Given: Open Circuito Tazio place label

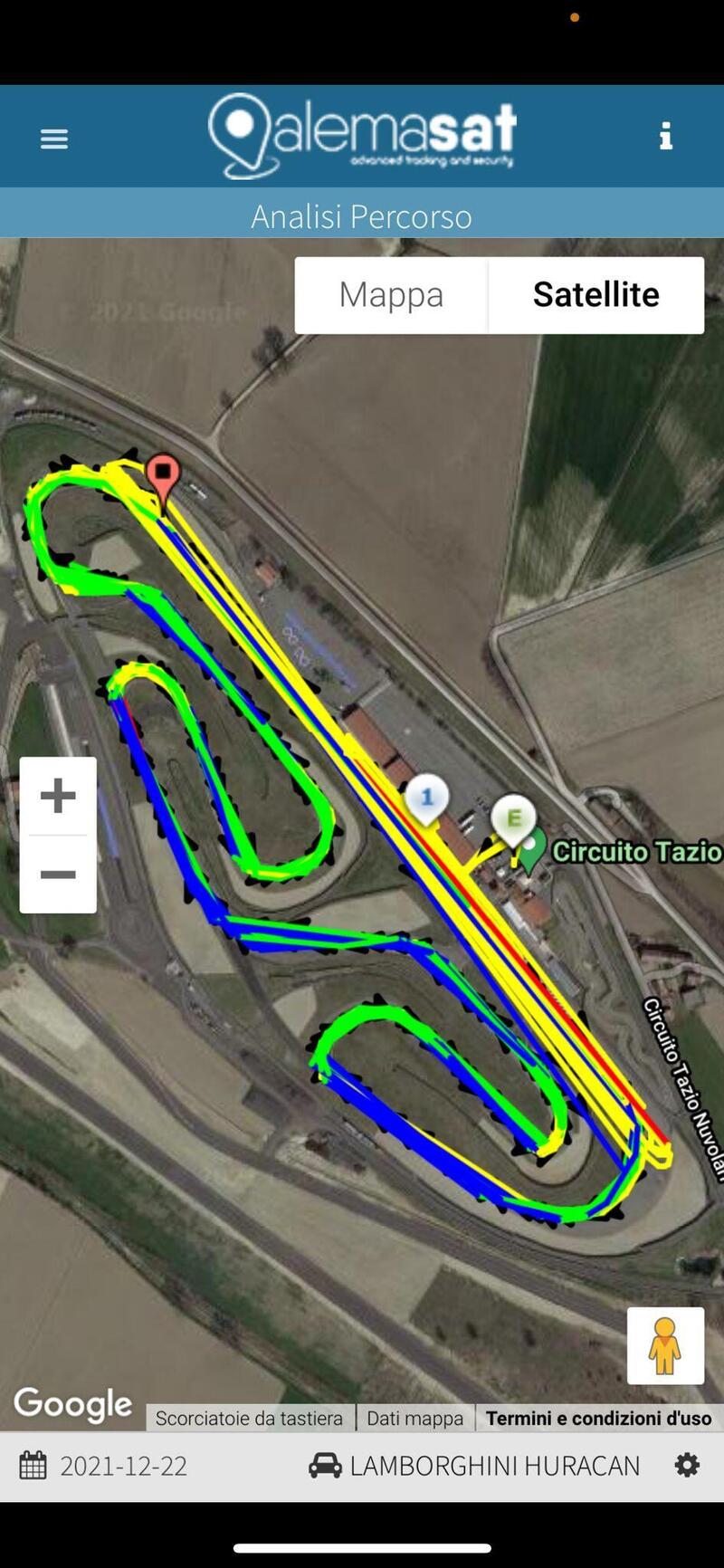Looking at the screenshot, I should click(x=635, y=852).
